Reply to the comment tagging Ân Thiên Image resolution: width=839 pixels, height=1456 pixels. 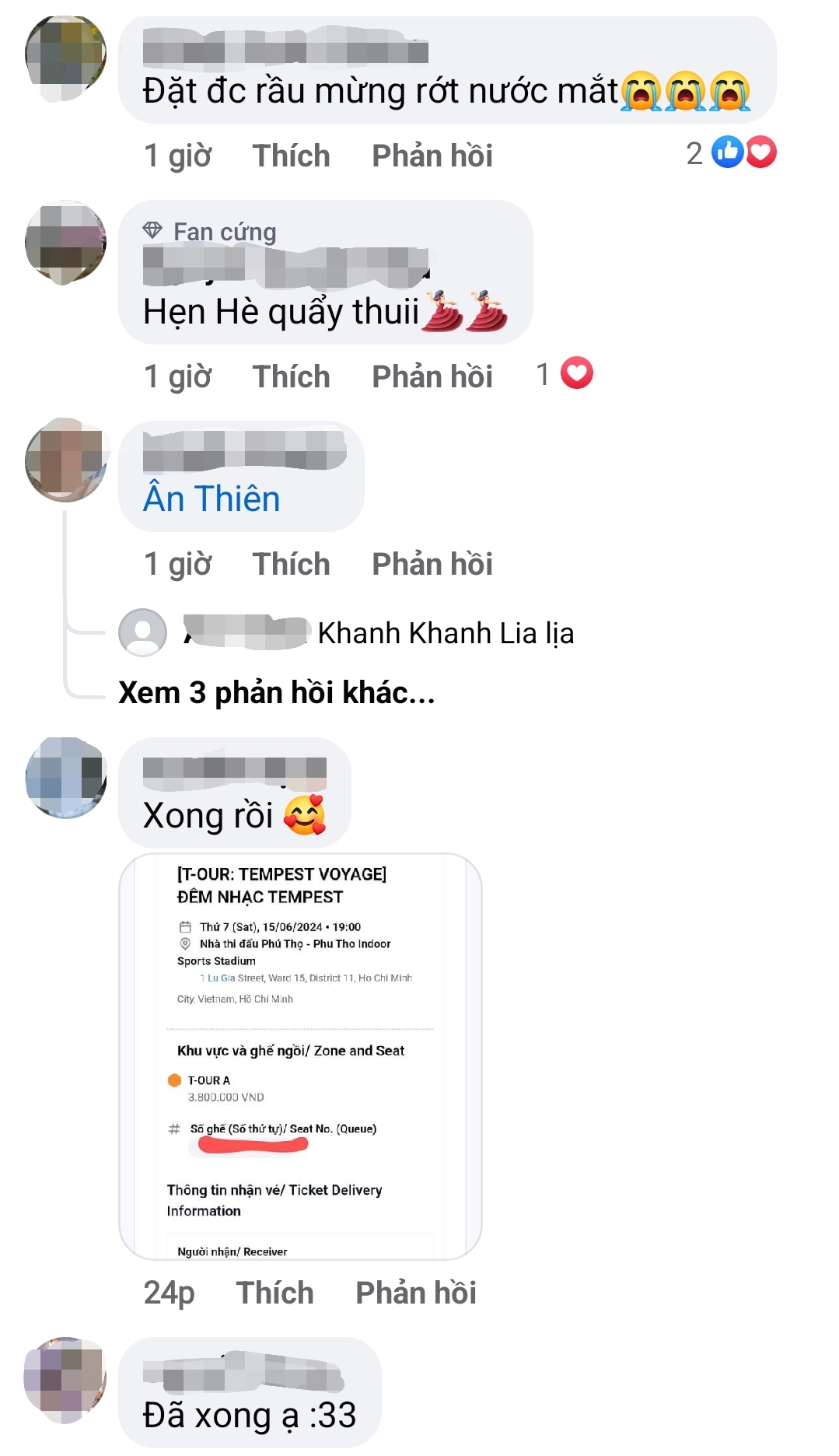pyautogui.click(x=432, y=564)
